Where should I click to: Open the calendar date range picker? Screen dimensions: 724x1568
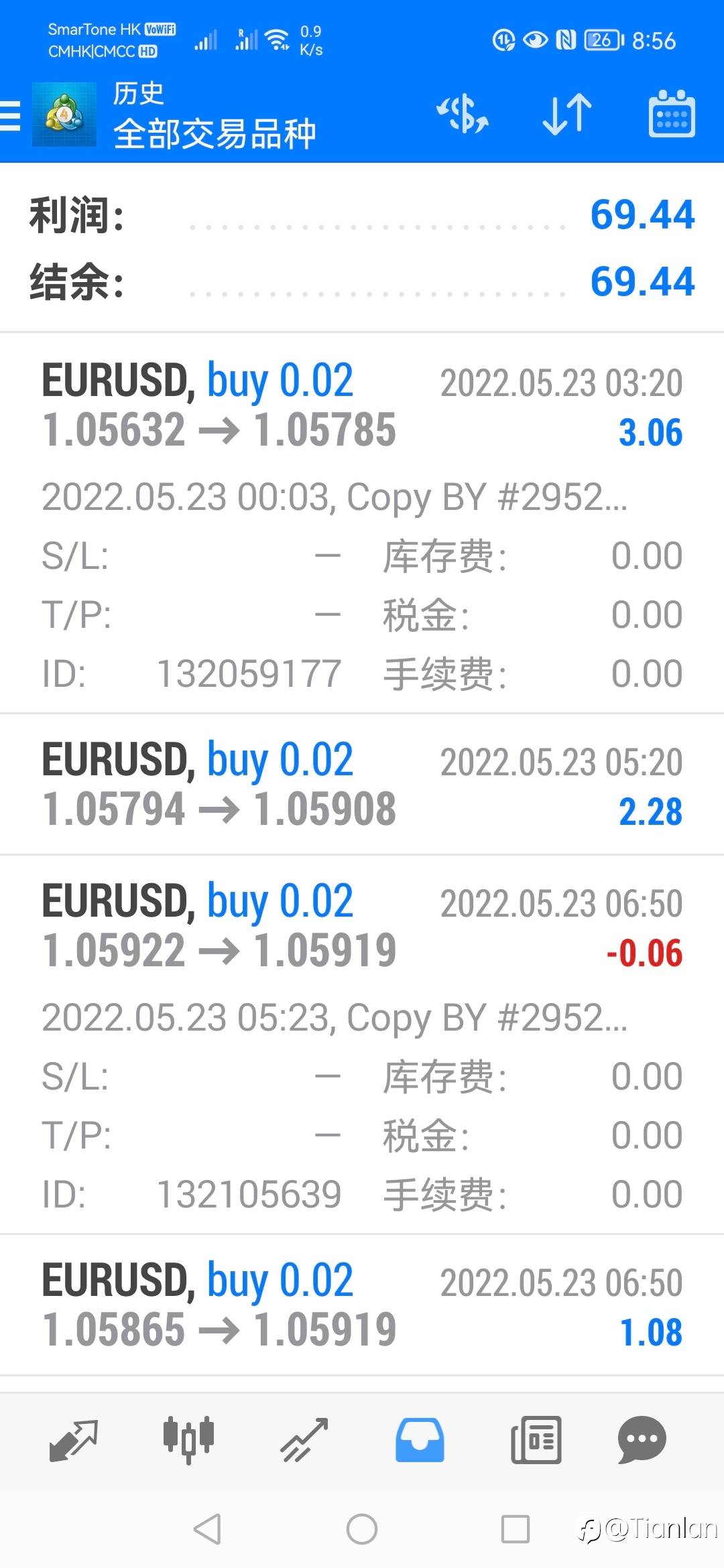tap(672, 114)
